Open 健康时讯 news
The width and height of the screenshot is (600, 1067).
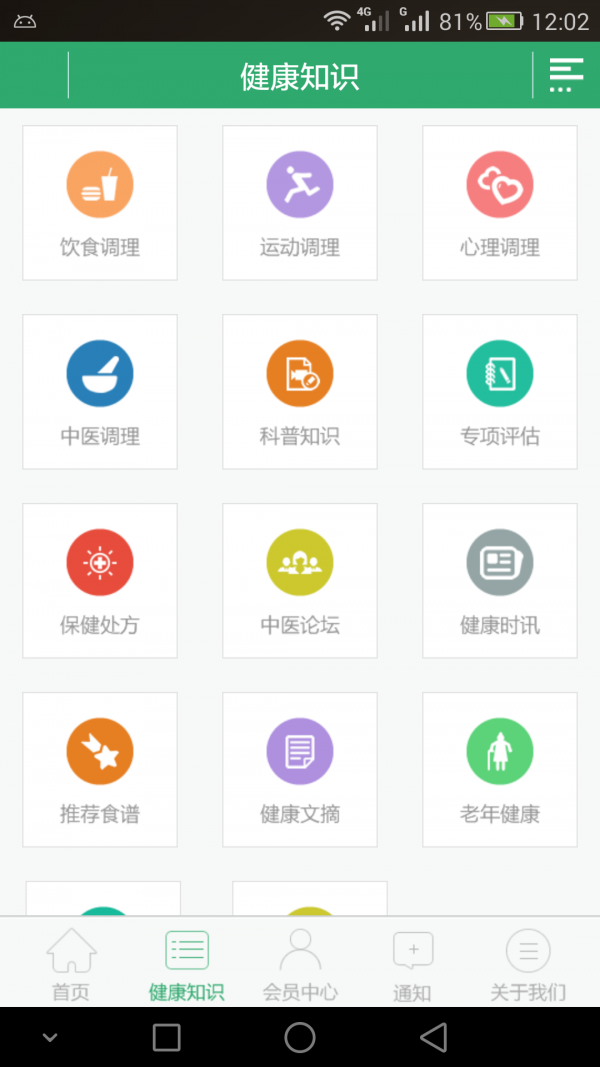500,581
